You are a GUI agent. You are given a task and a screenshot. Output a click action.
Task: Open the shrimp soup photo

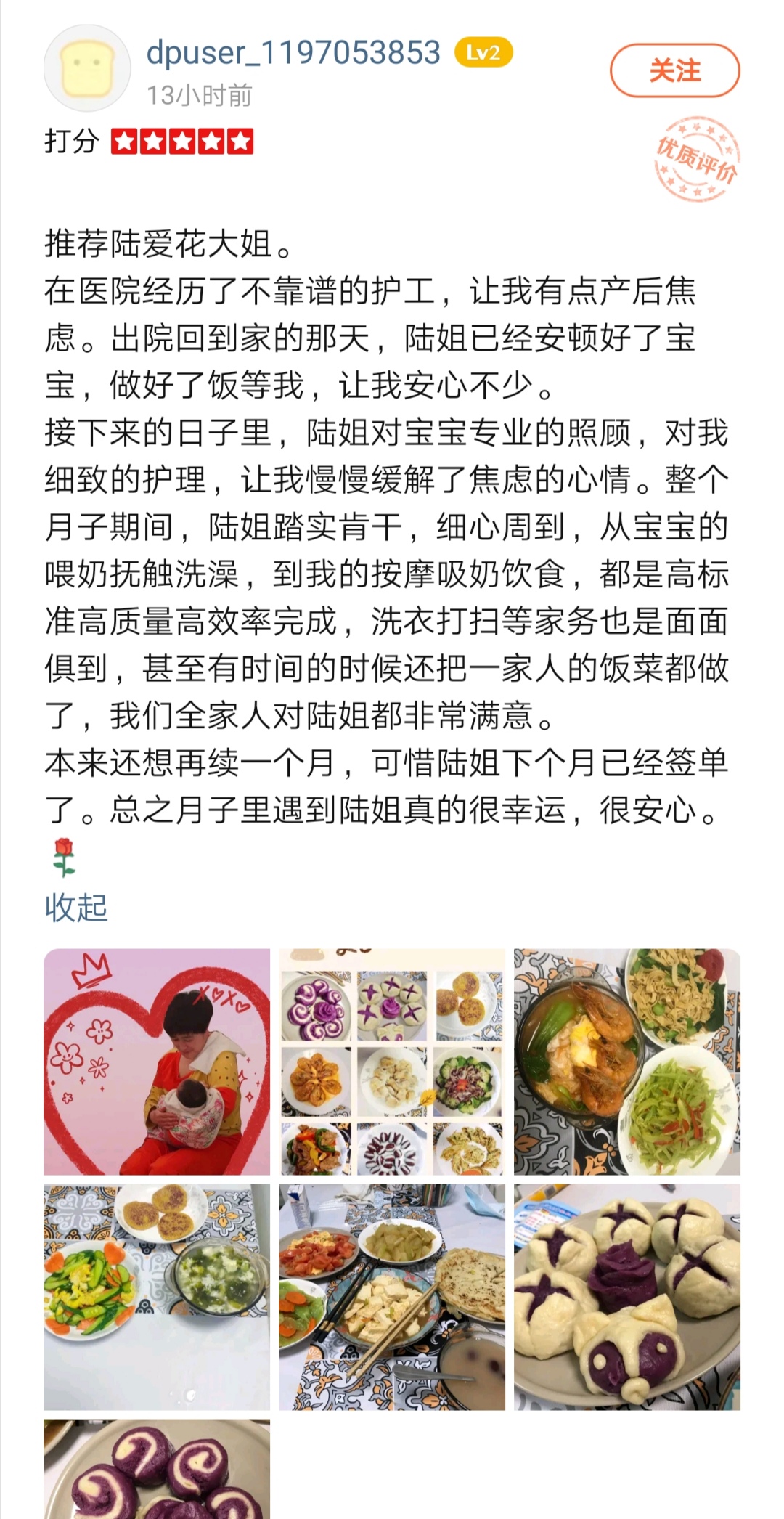click(627, 1062)
